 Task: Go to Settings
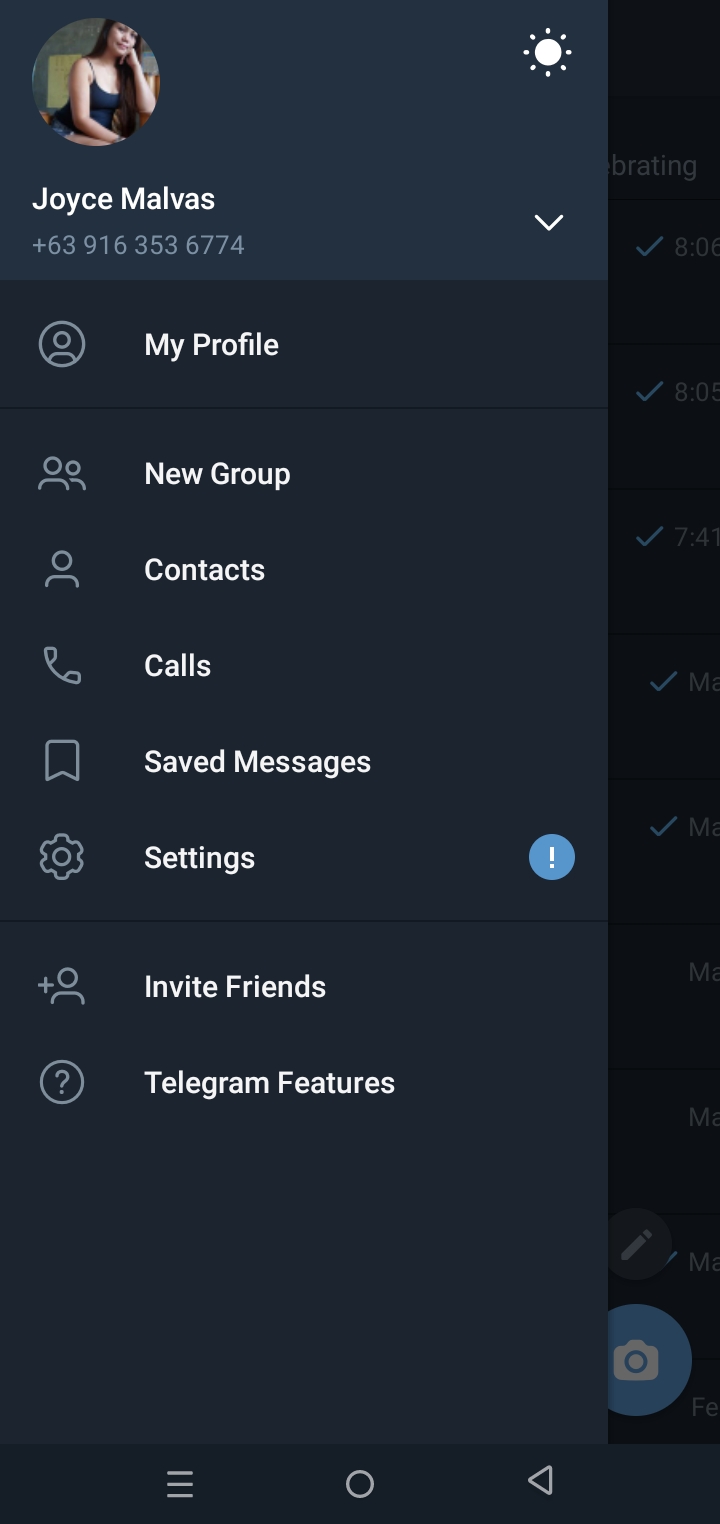(x=304, y=858)
